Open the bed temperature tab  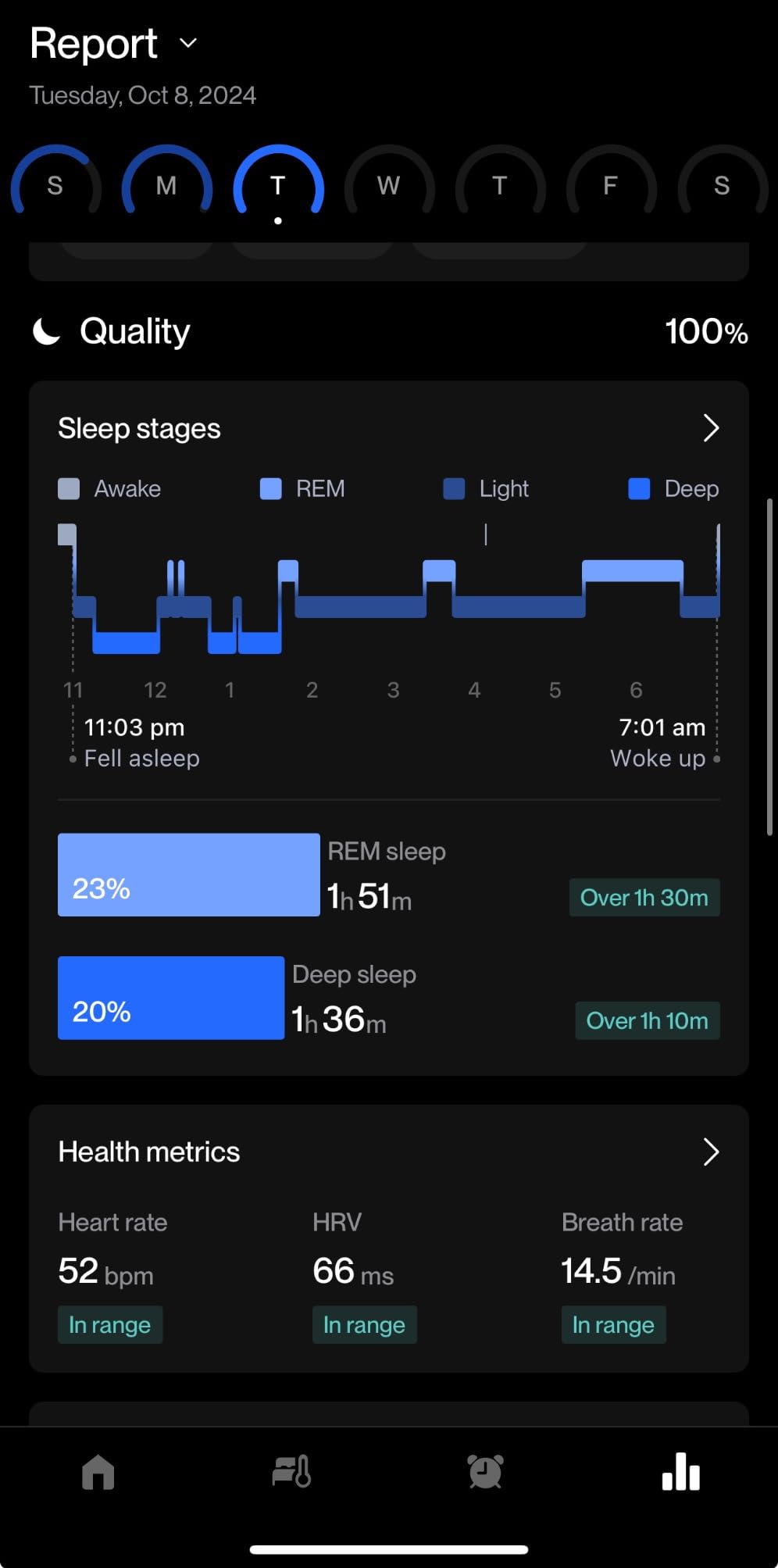click(291, 1473)
